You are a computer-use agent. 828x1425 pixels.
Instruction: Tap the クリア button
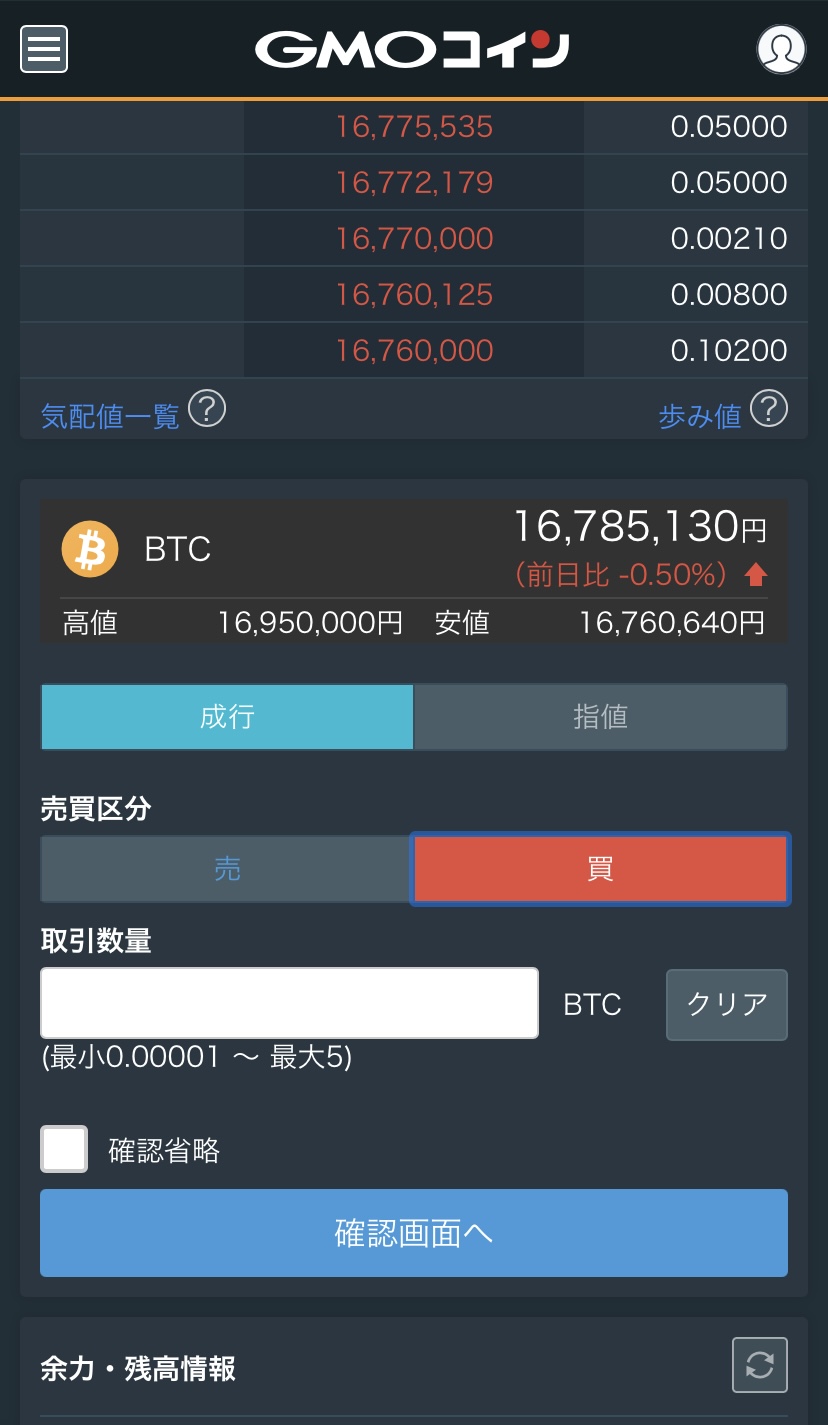pos(727,1004)
